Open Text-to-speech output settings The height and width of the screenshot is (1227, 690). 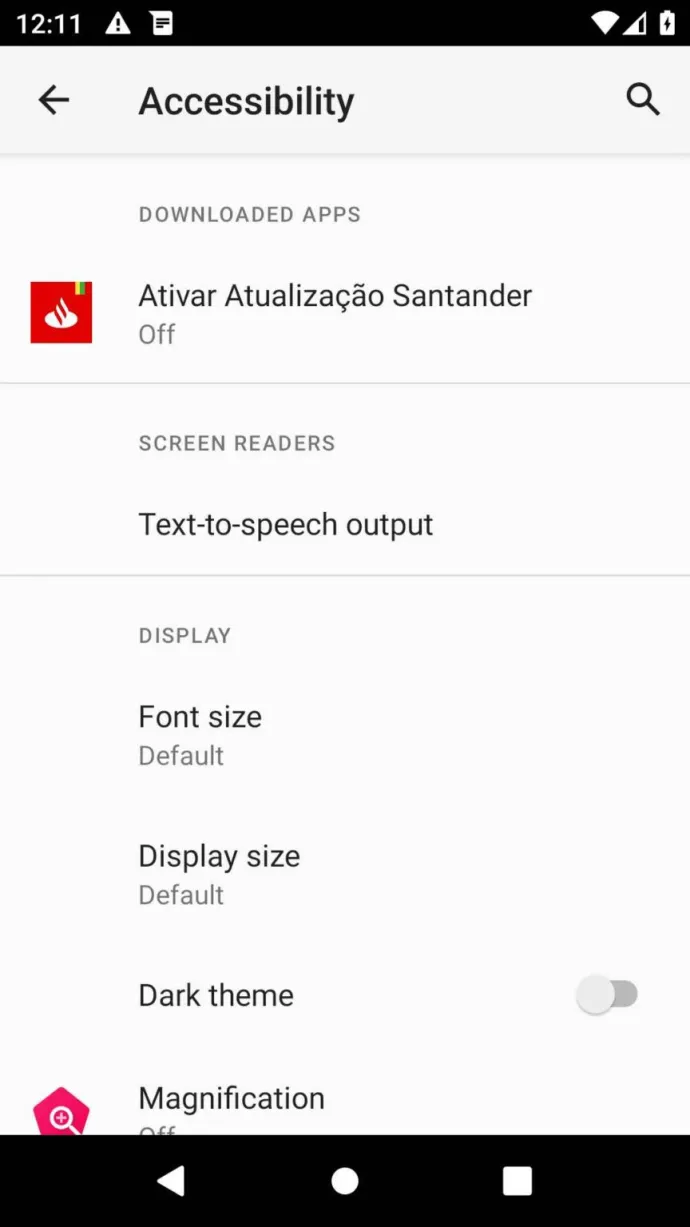click(x=286, y=525)
